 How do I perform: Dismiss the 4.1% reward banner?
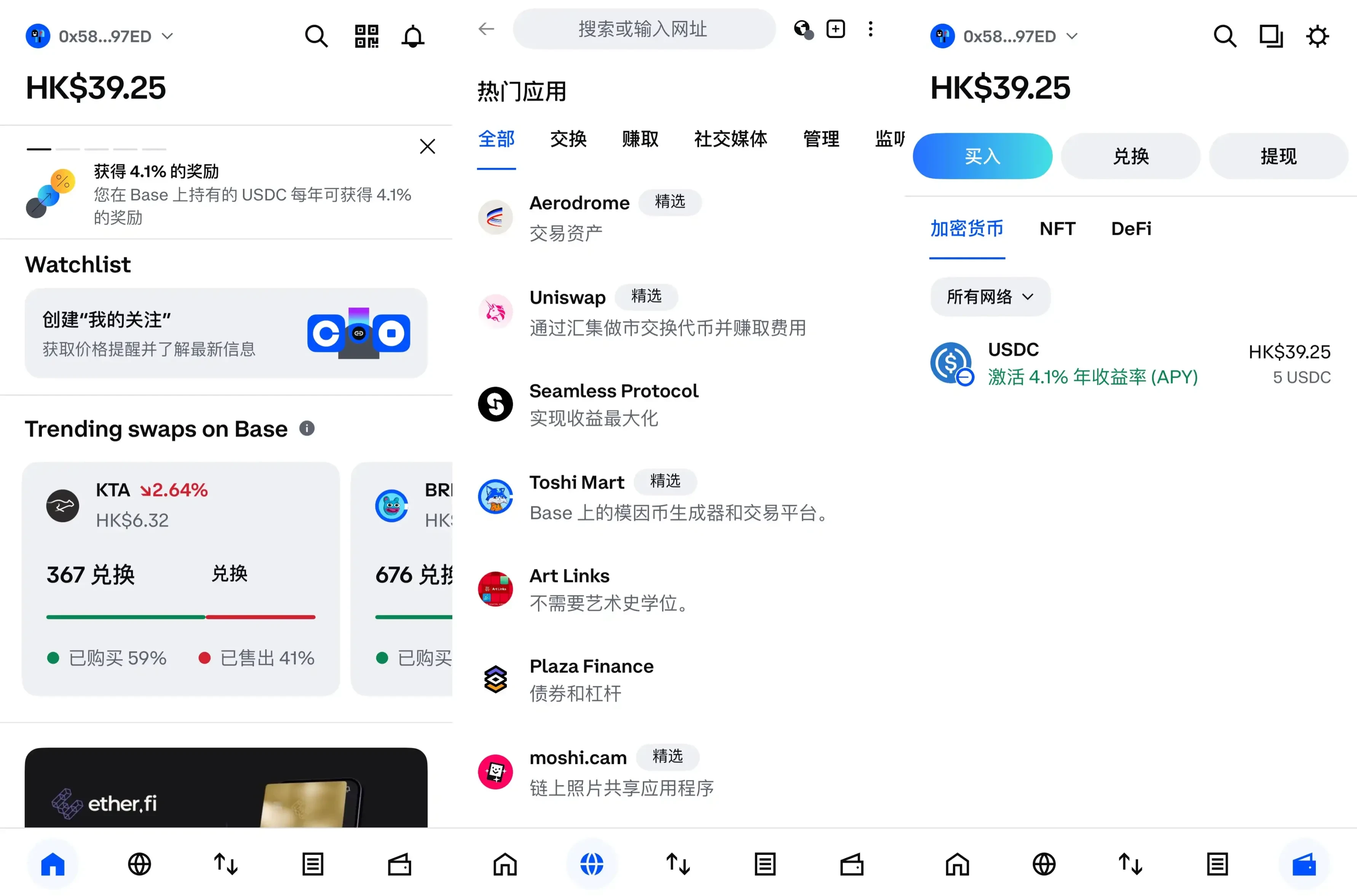tap(427, 147)
